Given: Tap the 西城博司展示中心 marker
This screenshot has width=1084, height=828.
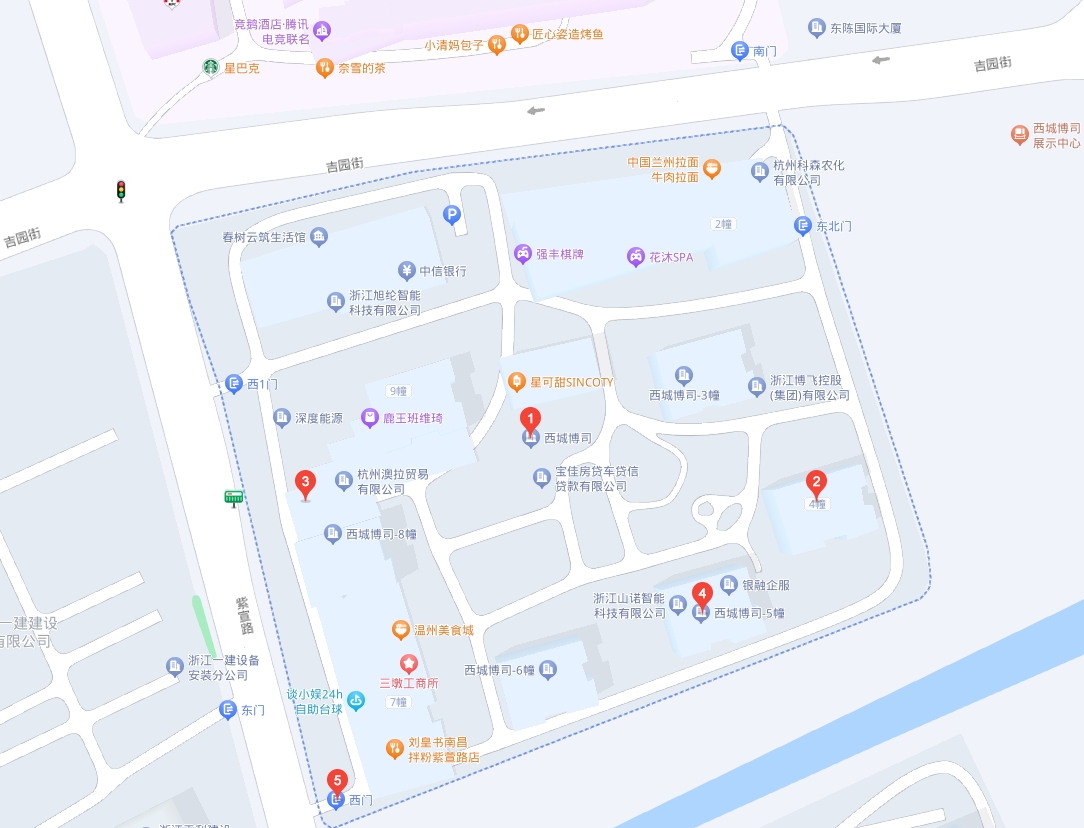Looking at the screenshot, I should click(x=1019, y=135).
